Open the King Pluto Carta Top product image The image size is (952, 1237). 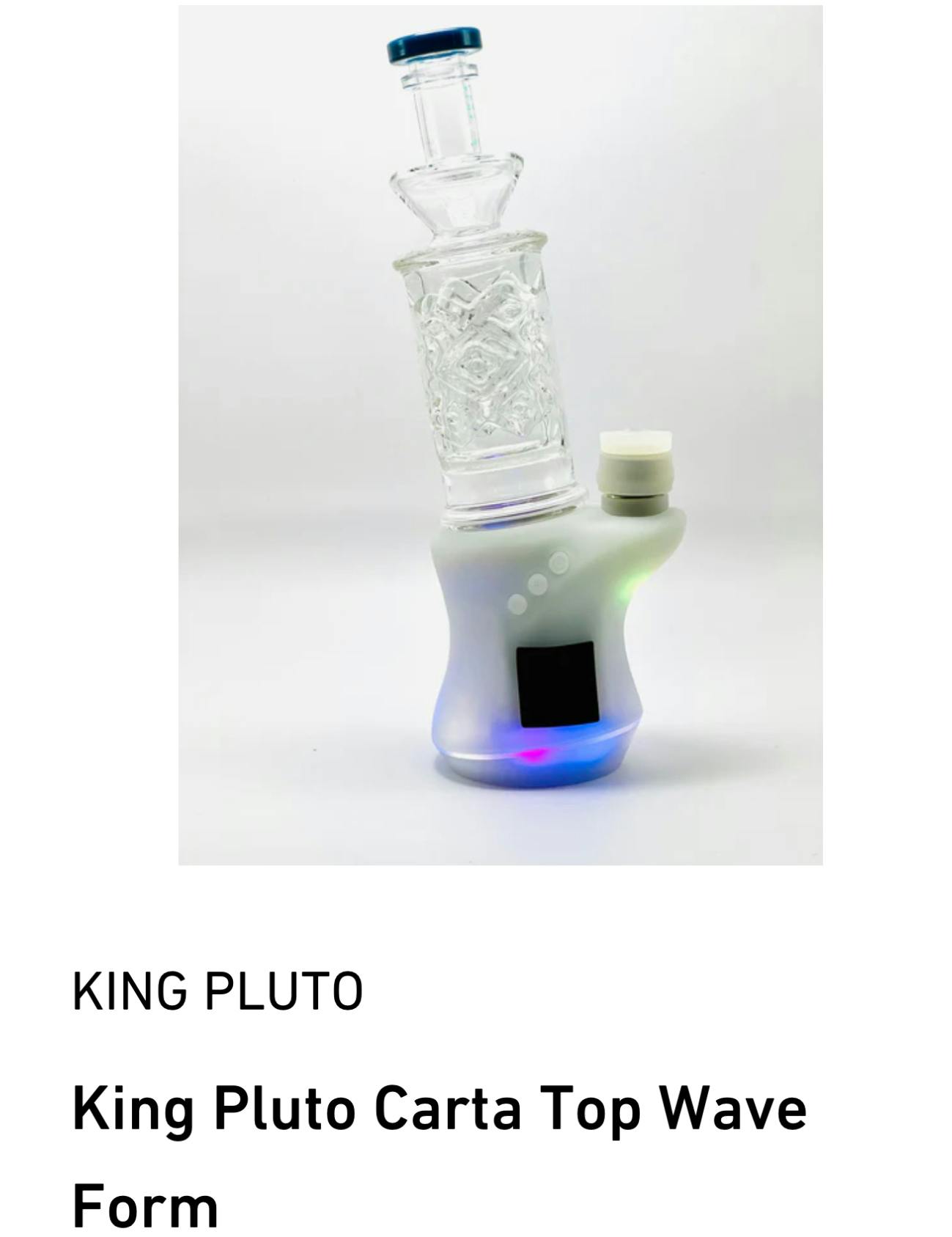coord(500,435)
